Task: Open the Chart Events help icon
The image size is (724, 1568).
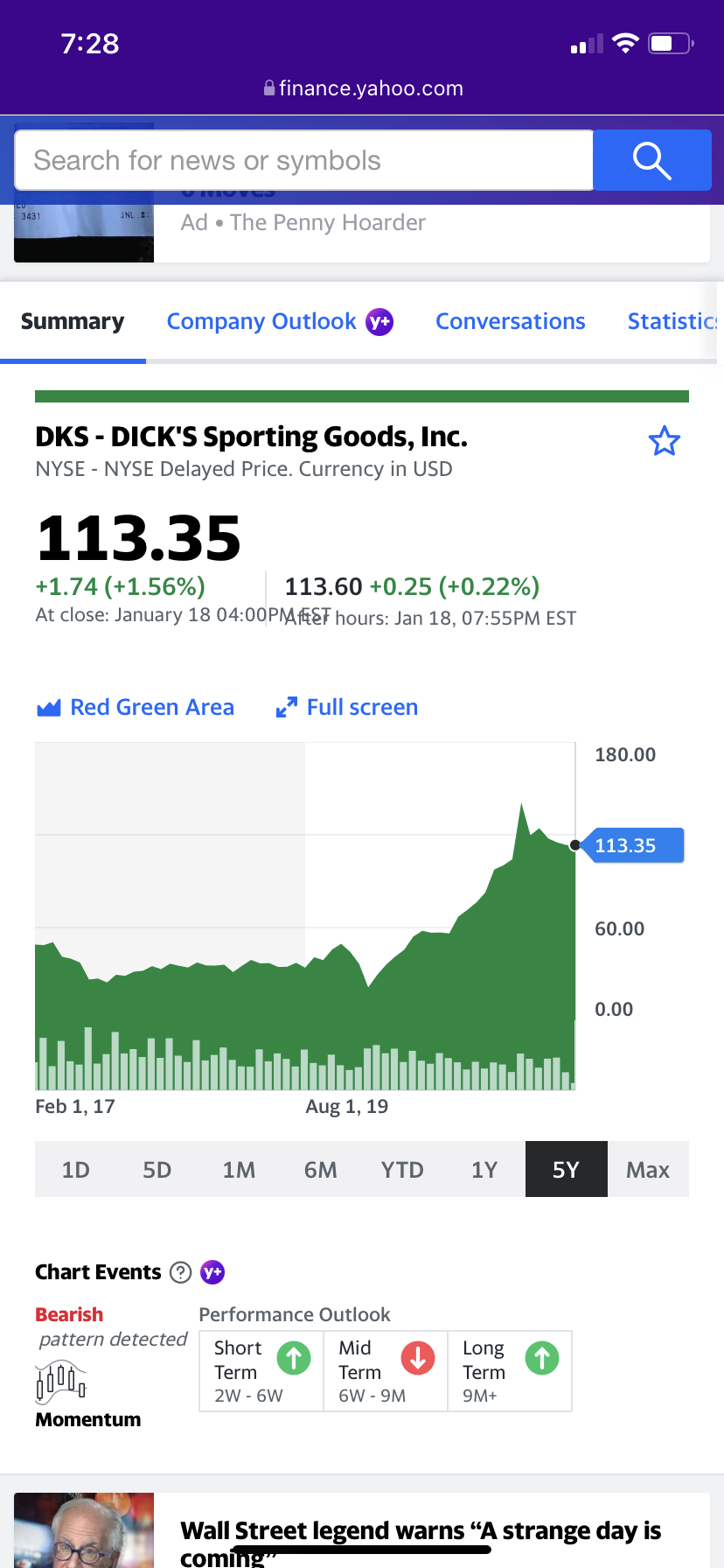Action: [180, 1272]
